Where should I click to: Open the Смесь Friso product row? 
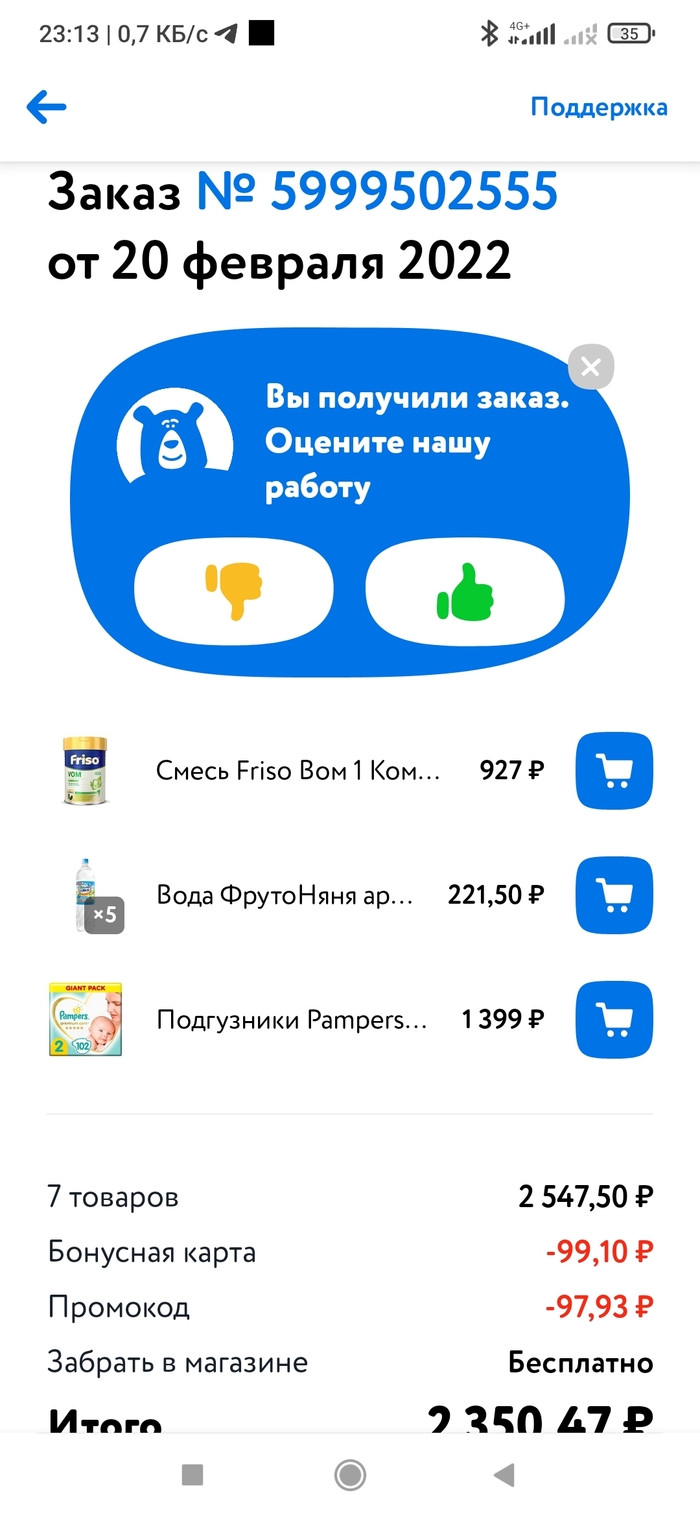[x=297, y=771]
